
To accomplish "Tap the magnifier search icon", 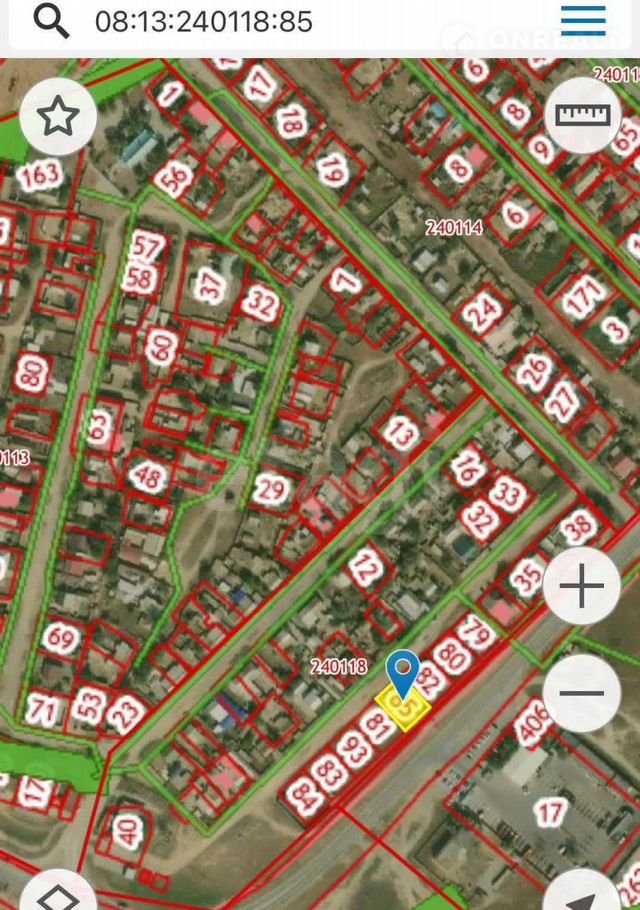I will [51, 21].
